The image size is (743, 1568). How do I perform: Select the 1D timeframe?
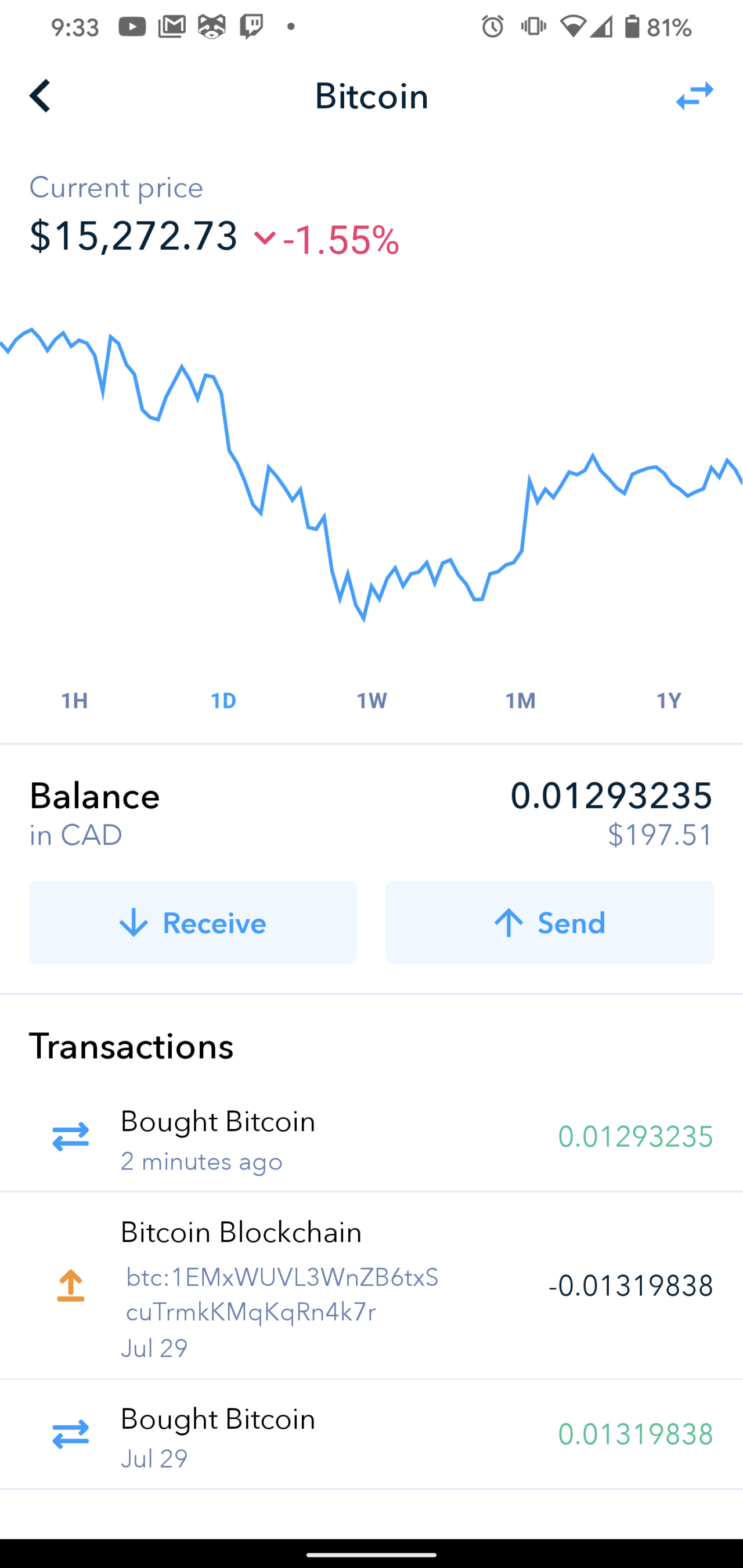tap(223, 700)
